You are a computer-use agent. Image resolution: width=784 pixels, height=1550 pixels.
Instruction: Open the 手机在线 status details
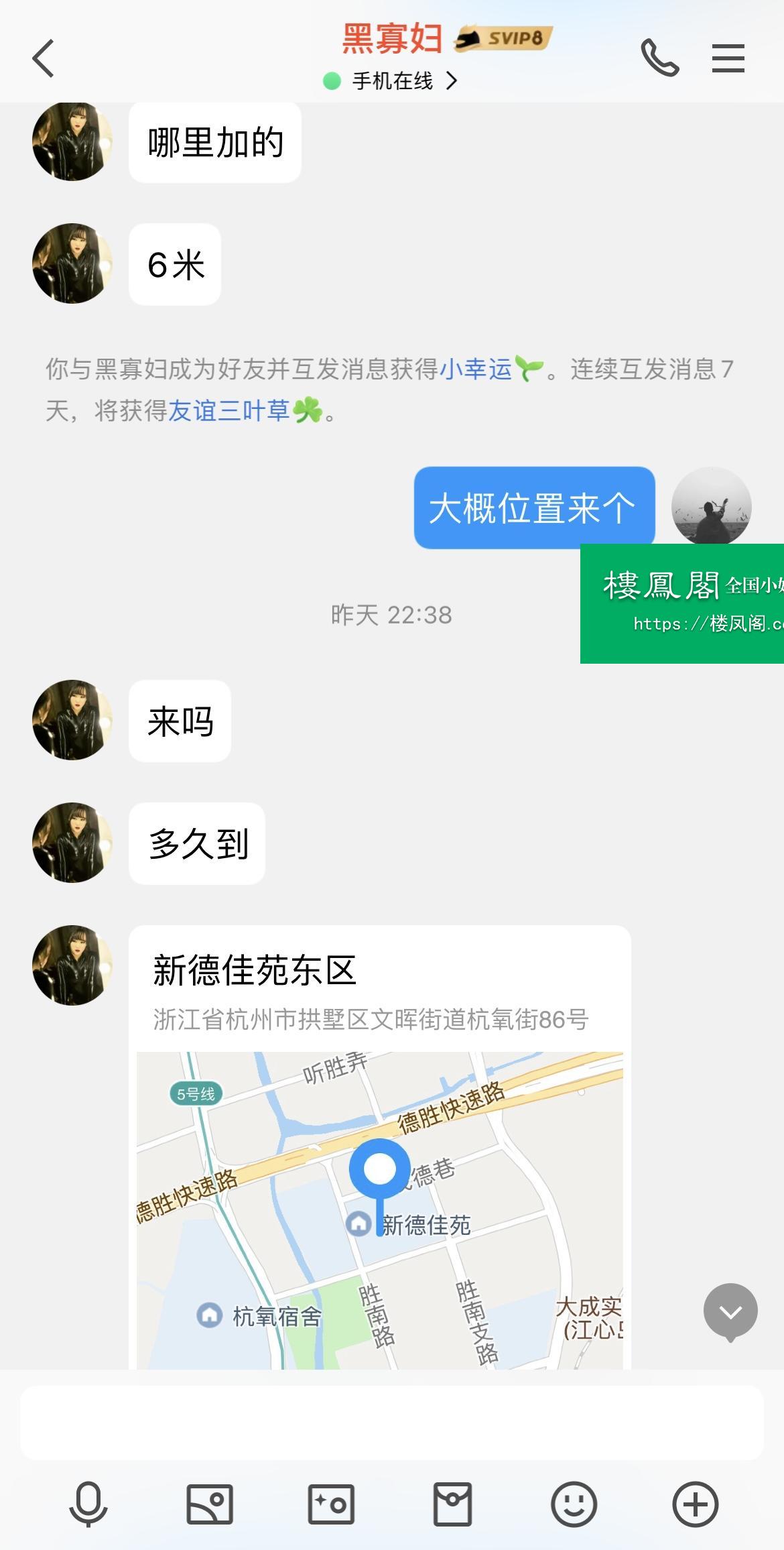392,81
